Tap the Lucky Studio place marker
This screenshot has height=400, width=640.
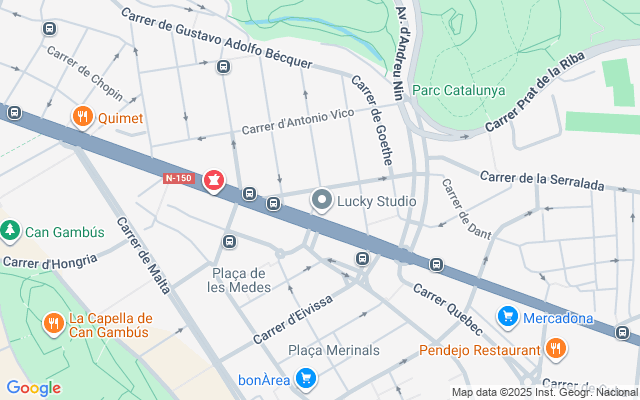(x=322, y=201)
